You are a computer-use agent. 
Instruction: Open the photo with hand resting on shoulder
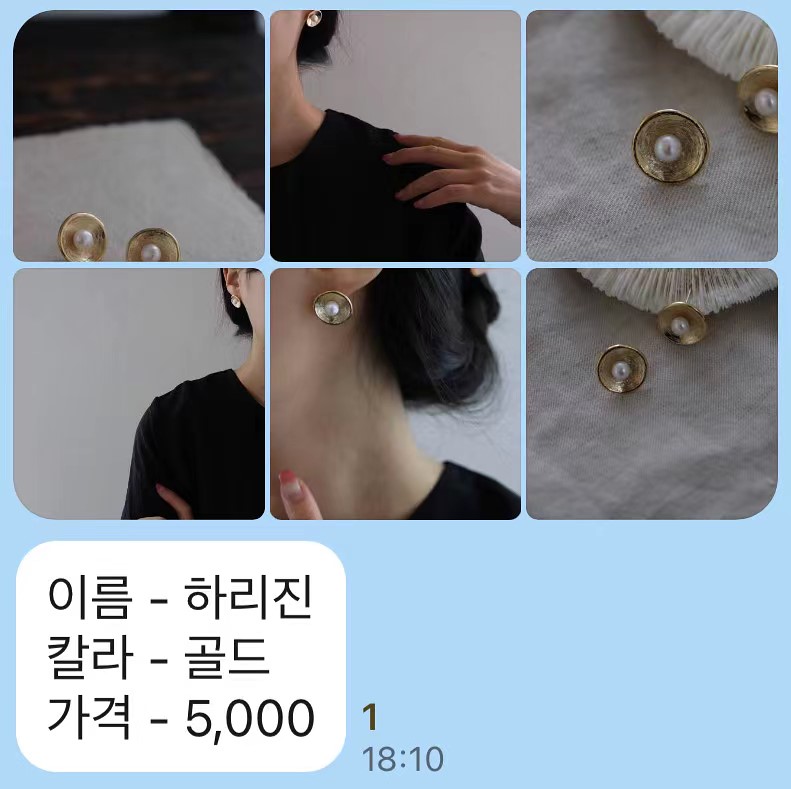(x=395, y=135)
